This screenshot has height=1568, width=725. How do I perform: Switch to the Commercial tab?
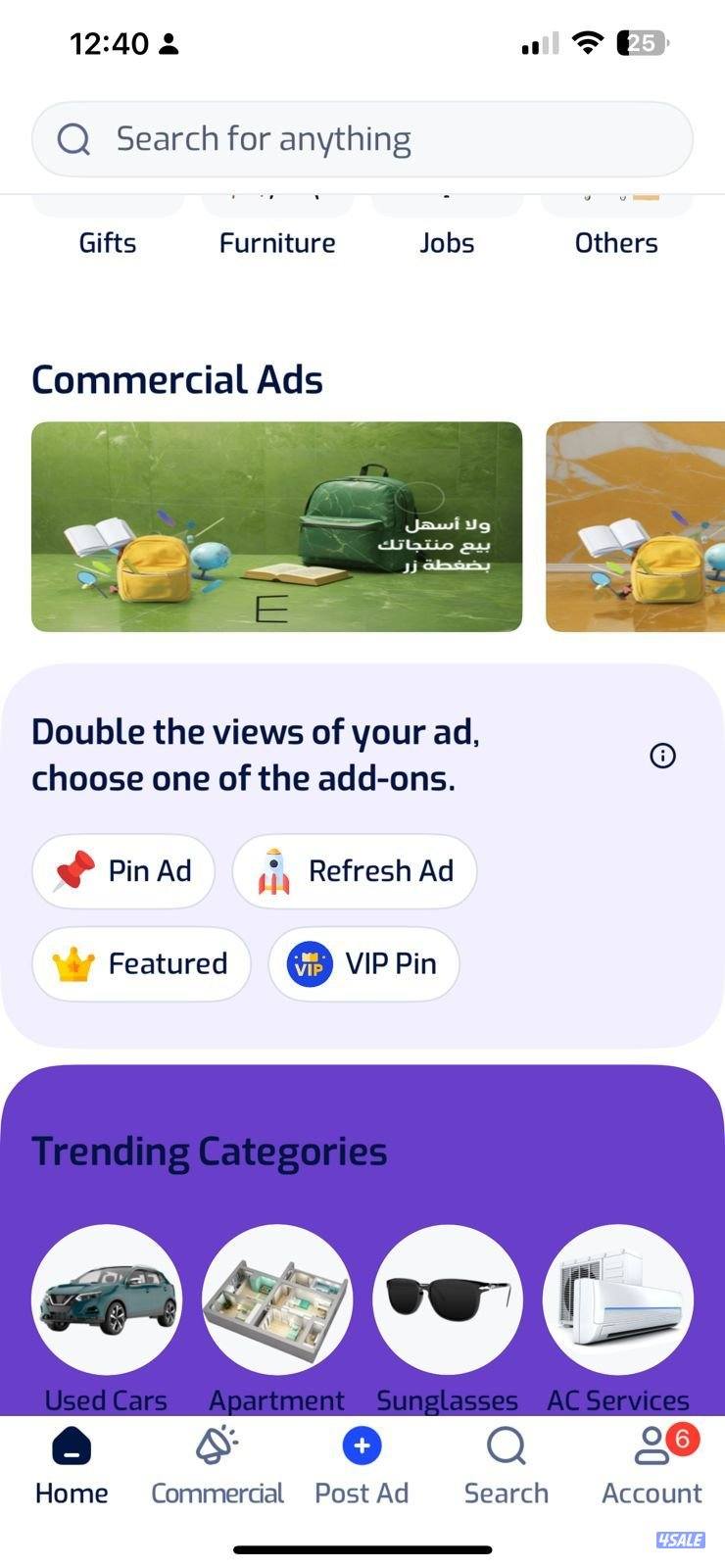pyautogui.click(x=217, y=1466)
